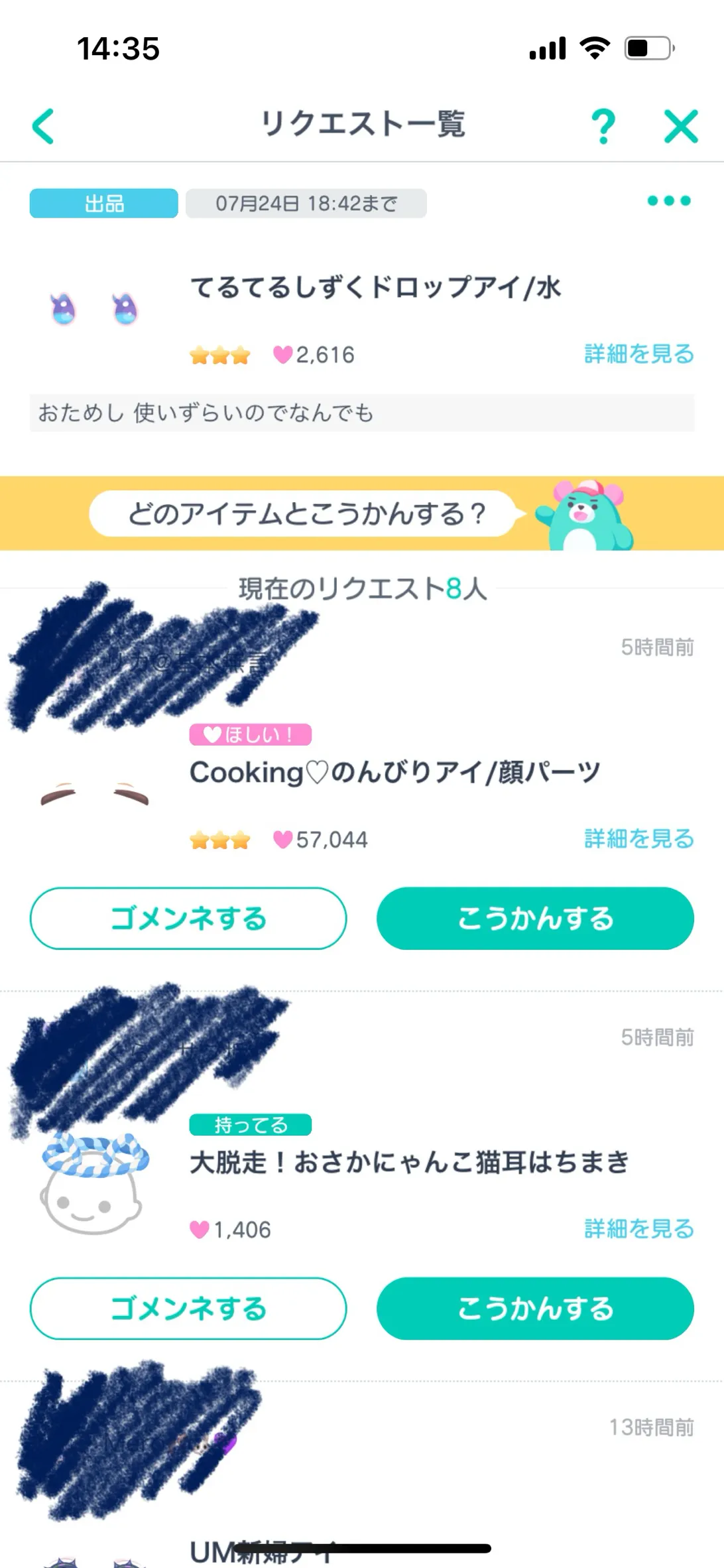The image size is (724, 1568).
Task: Decline the 猫耳はちまき request with ゴメンネする
Action: (x=188, y=1309)
